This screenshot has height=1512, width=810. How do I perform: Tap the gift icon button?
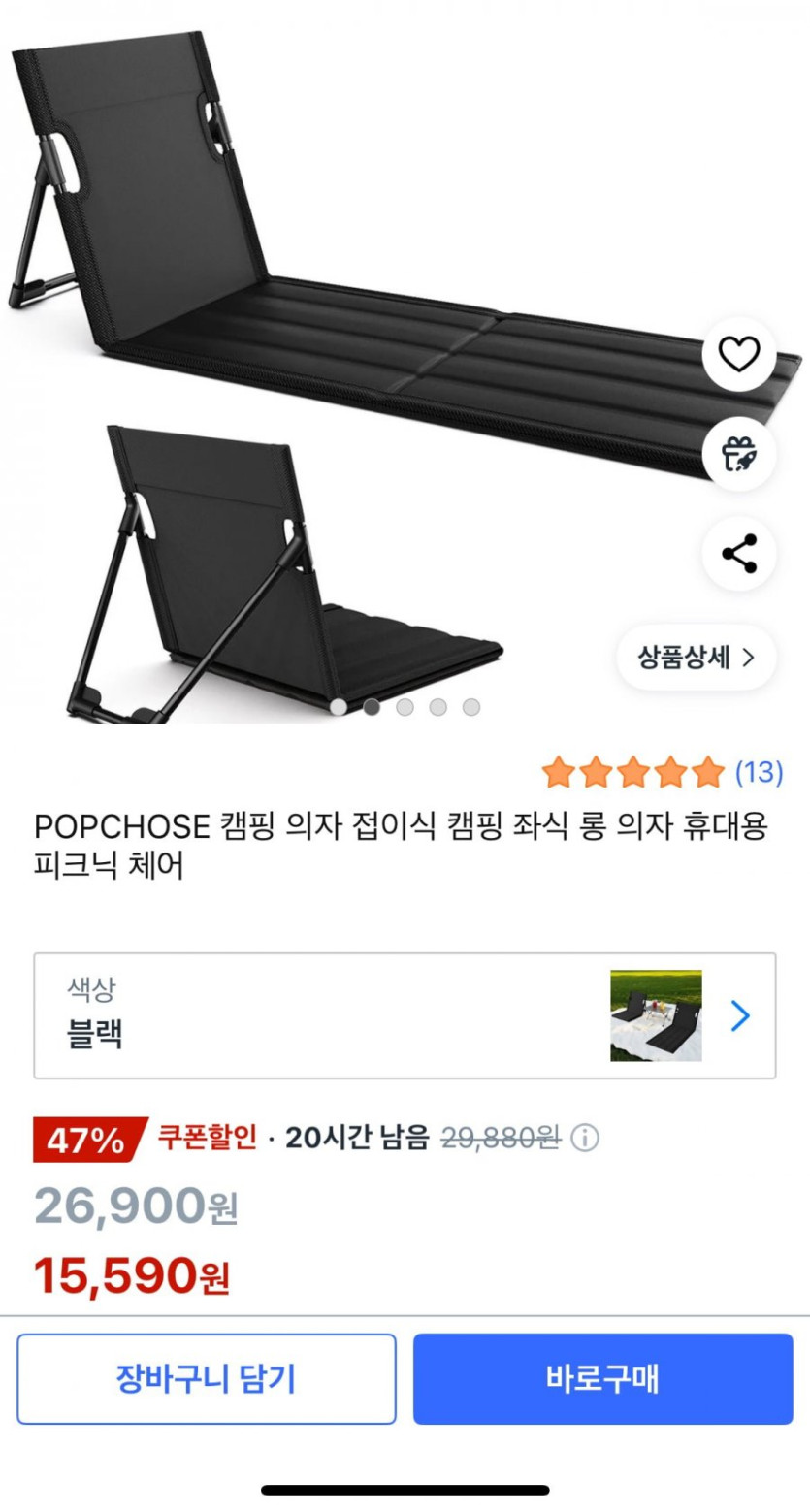739,454
